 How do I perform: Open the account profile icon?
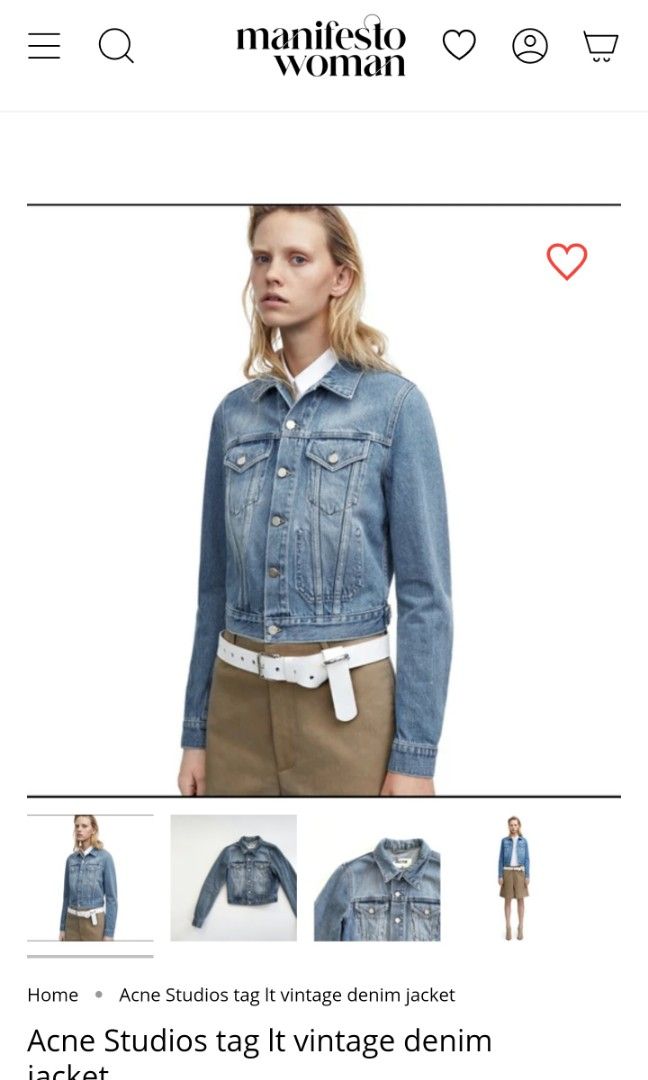(530, 45)
